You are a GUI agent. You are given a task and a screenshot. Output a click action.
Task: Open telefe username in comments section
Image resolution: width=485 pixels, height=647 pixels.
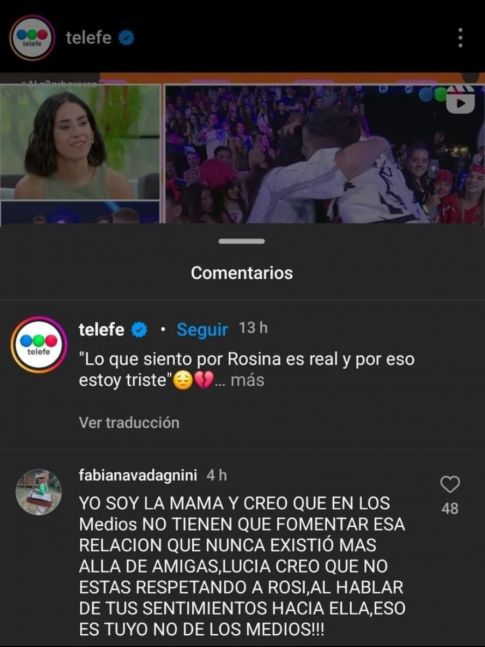coord(102,329)
